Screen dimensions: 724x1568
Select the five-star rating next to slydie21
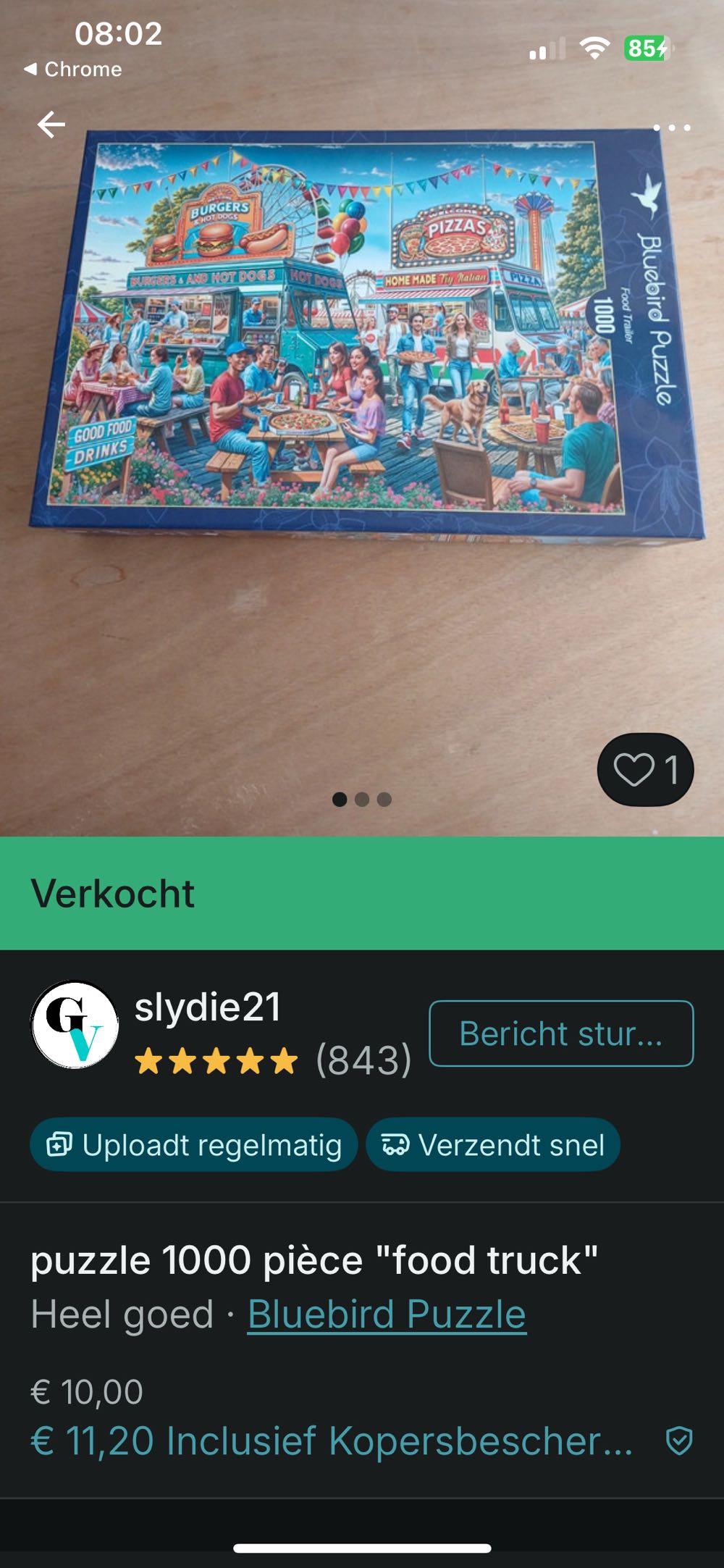215,1062
